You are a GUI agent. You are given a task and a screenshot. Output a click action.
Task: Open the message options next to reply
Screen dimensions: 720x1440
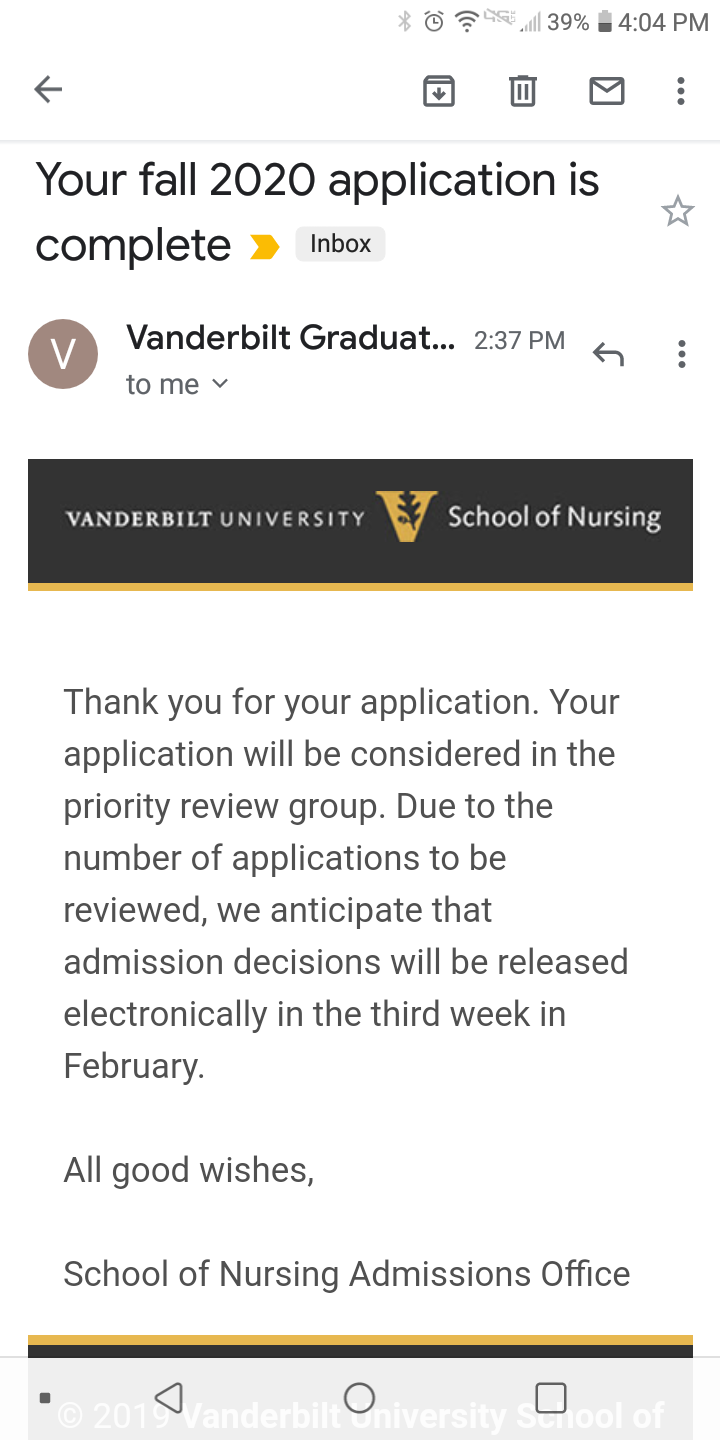point(681,354)
